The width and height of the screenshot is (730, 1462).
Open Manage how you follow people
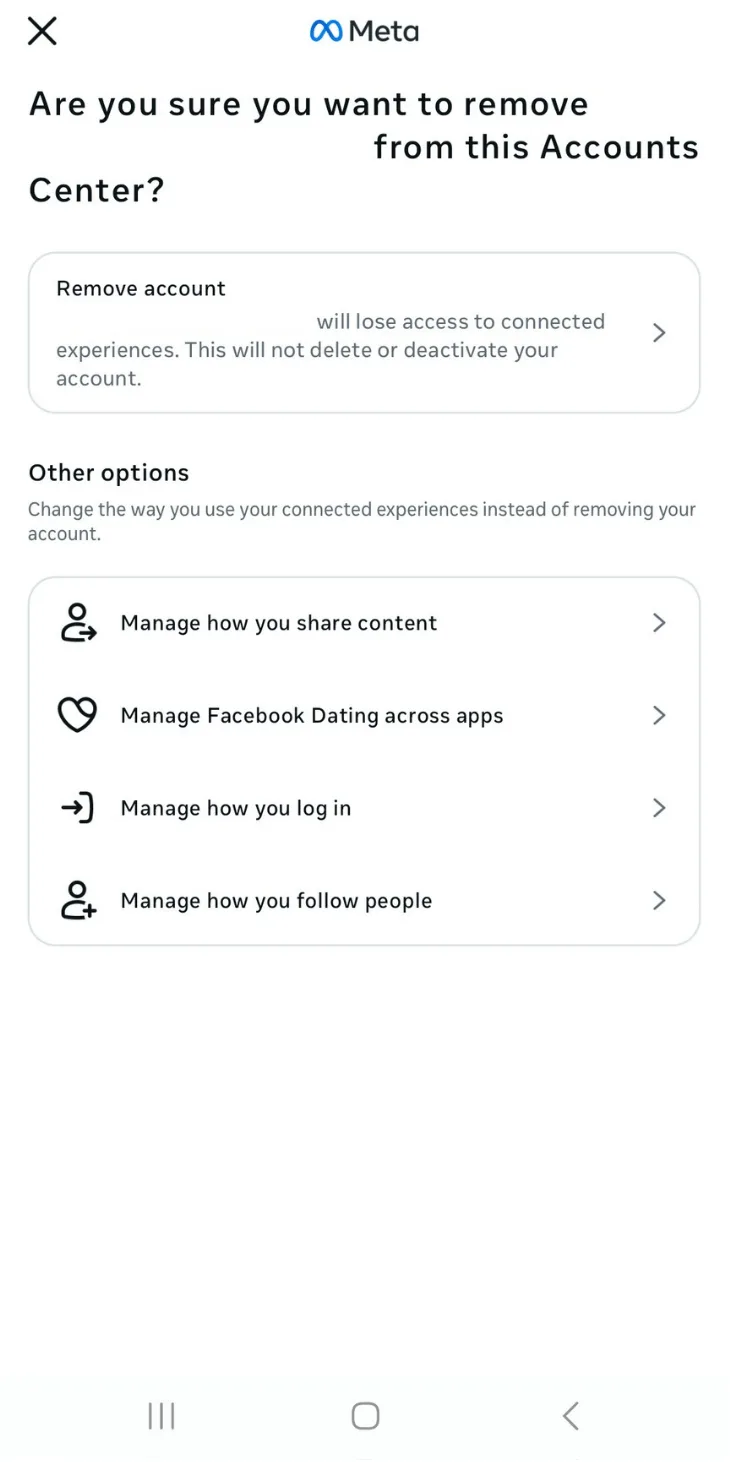[363, 901]
